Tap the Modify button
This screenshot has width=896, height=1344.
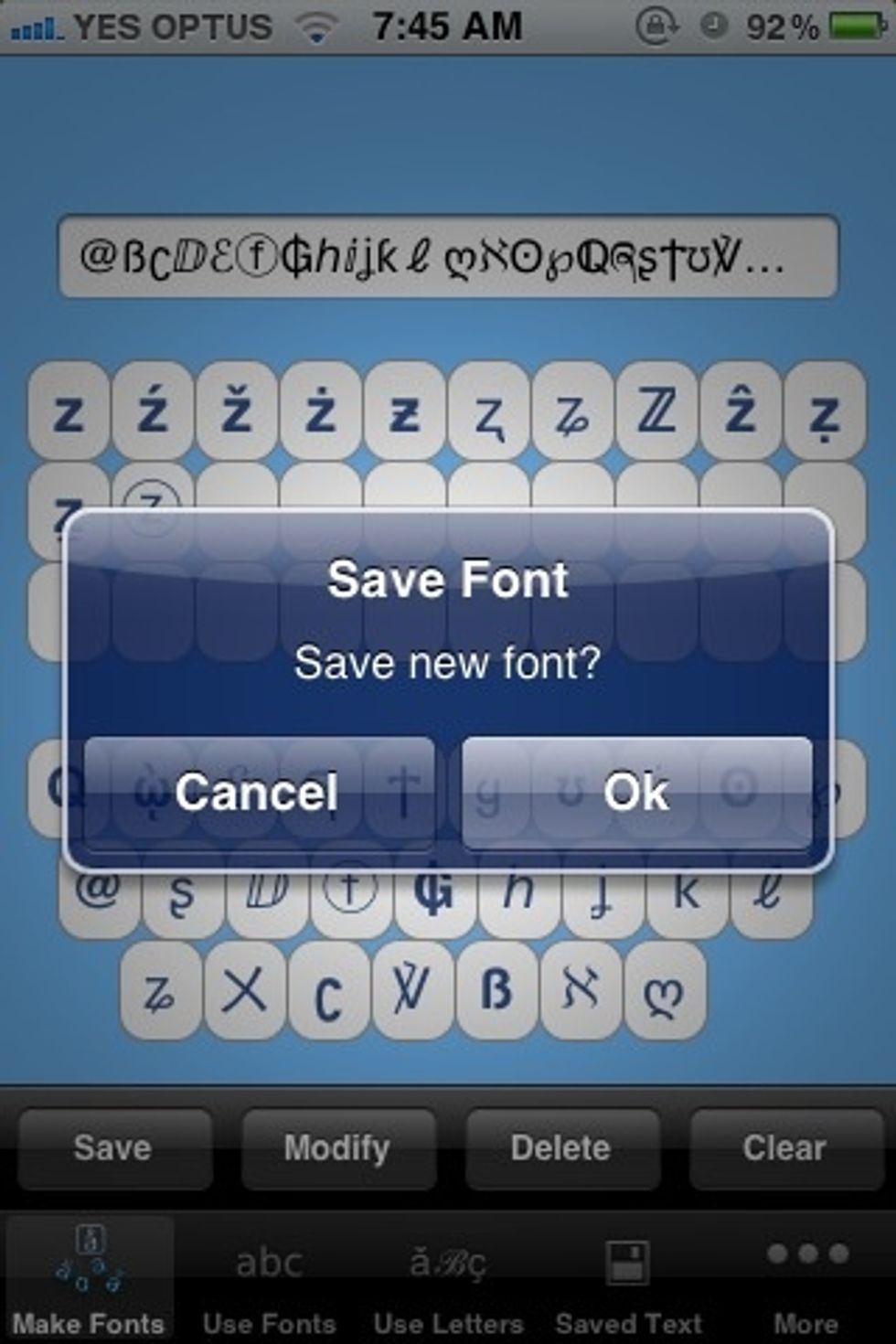point(337,1148)
